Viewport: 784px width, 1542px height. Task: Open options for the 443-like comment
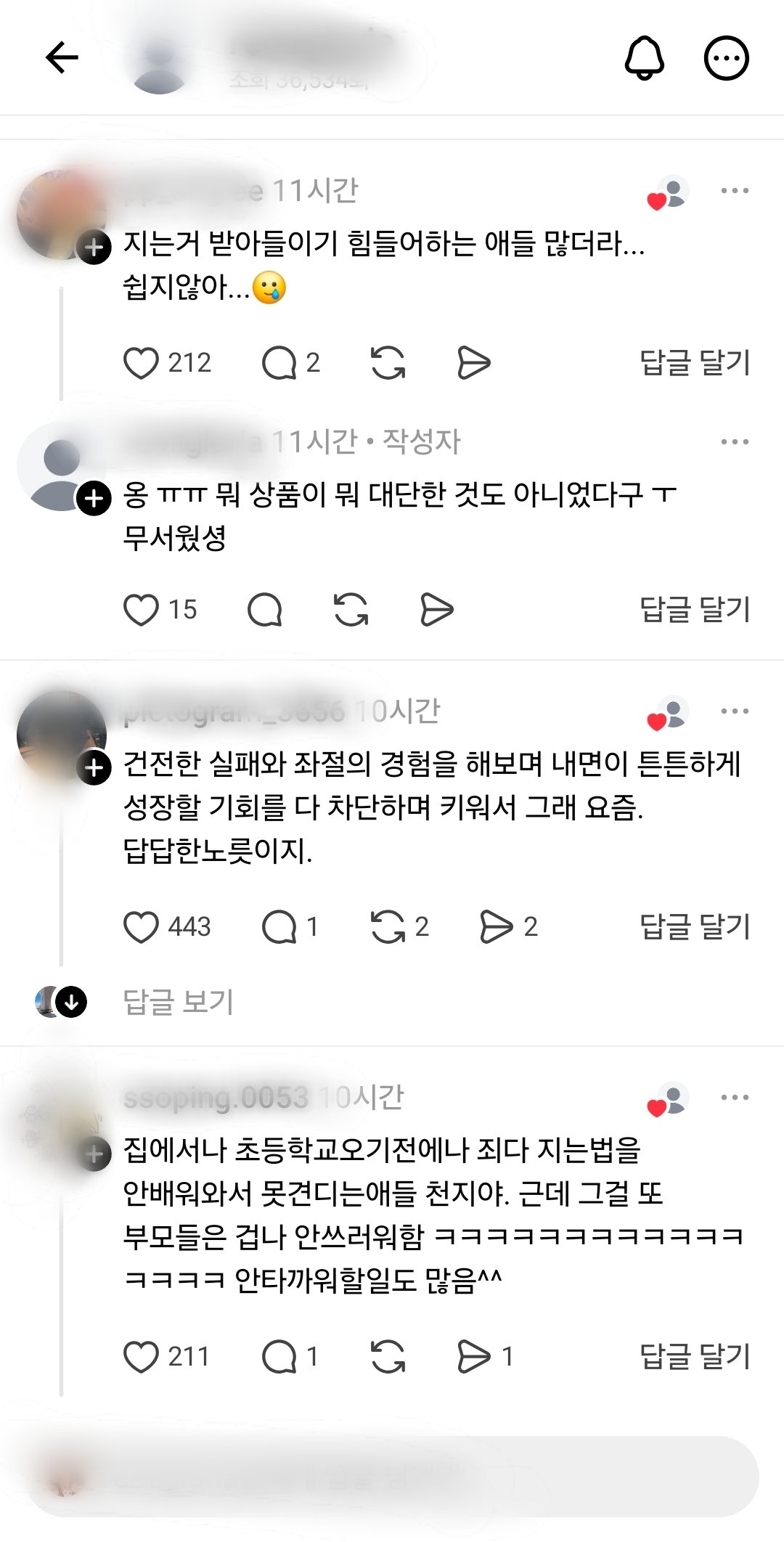click(x=735, y=711)
